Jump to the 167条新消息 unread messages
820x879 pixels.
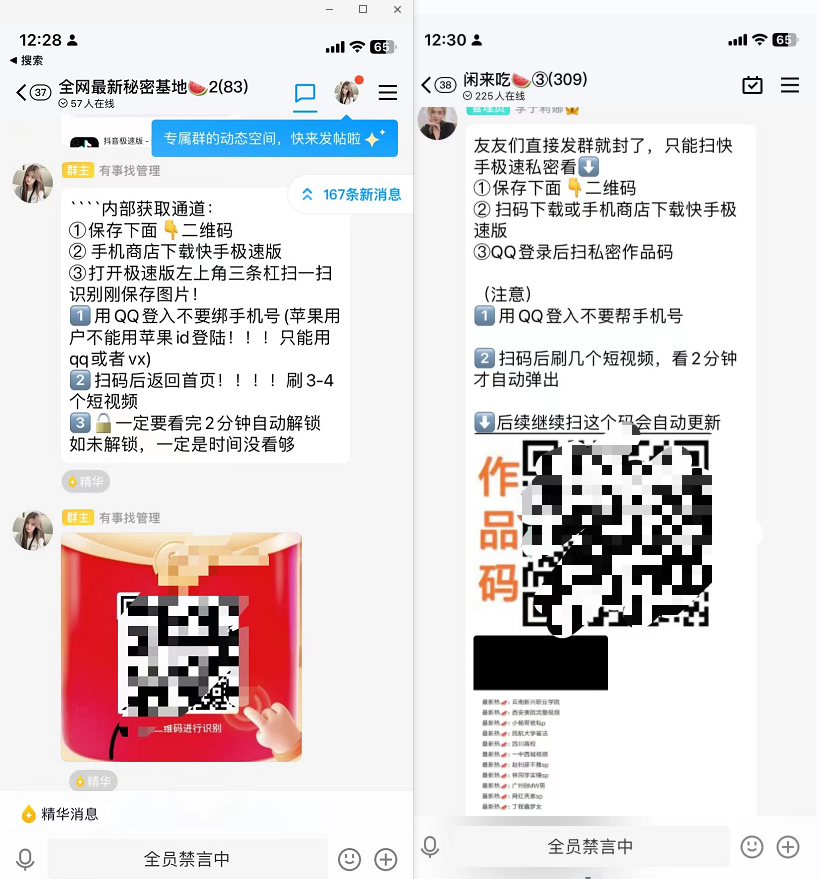pyautogui.click(x=352, y=195)
